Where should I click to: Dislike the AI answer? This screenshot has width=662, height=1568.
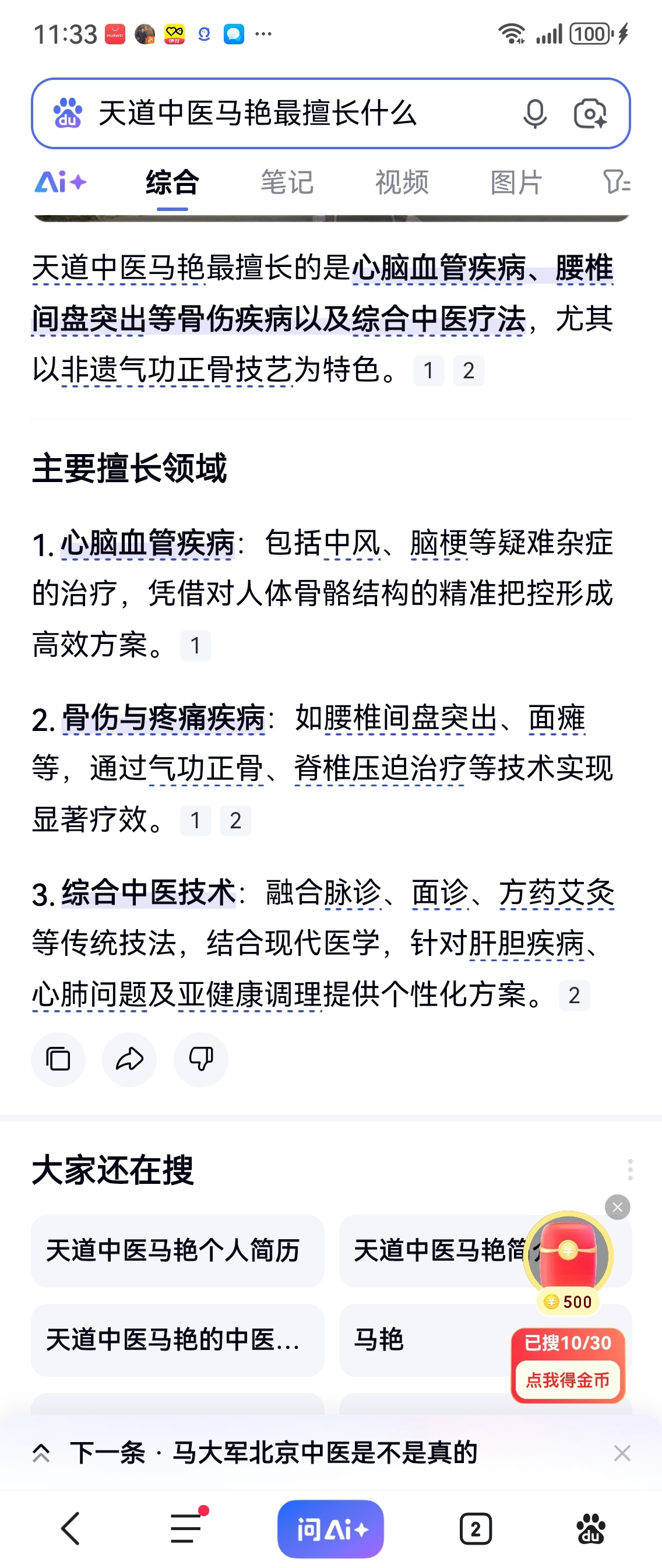[x=201, y=1059]
